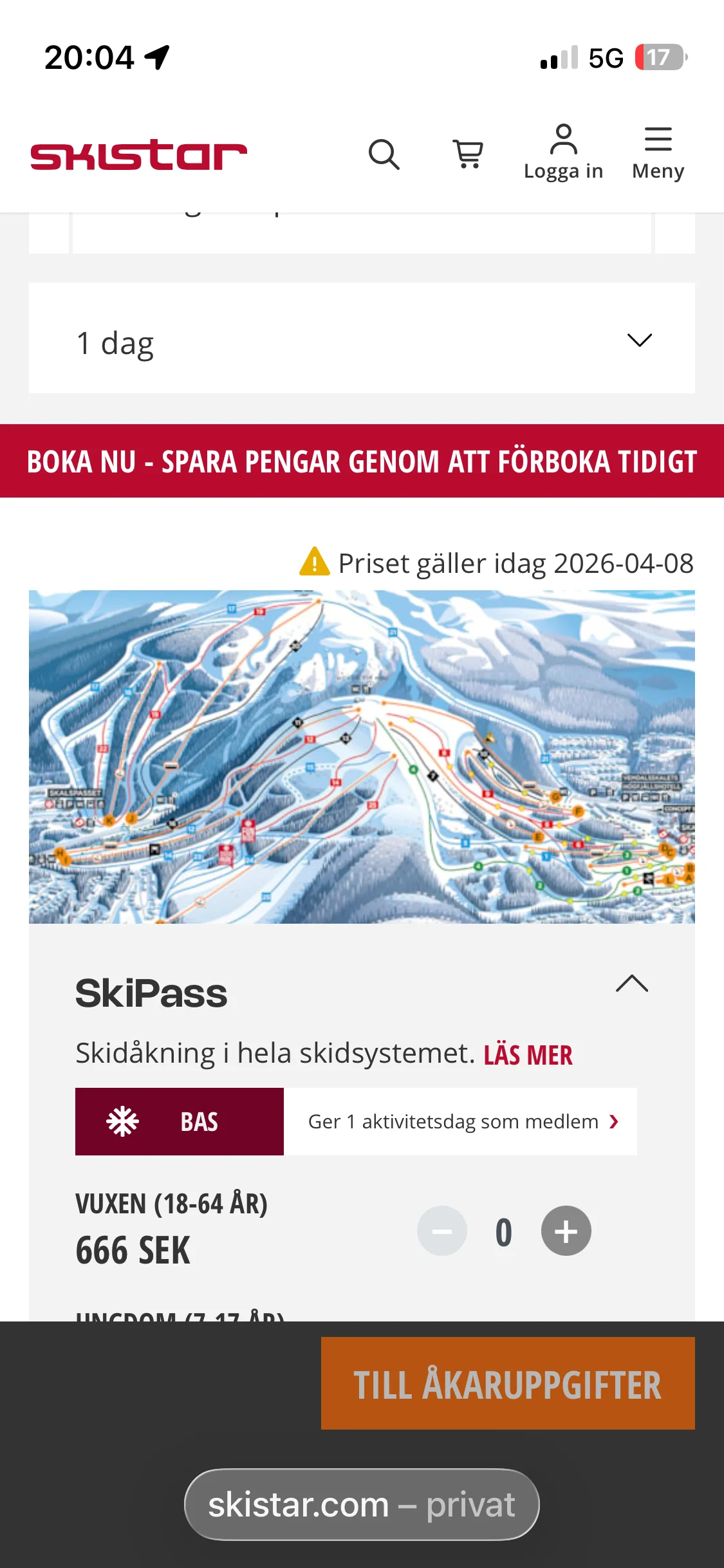Screen dimensions: 724x1568
Task: Open the ski area piste map image
Action: [362, 757]
